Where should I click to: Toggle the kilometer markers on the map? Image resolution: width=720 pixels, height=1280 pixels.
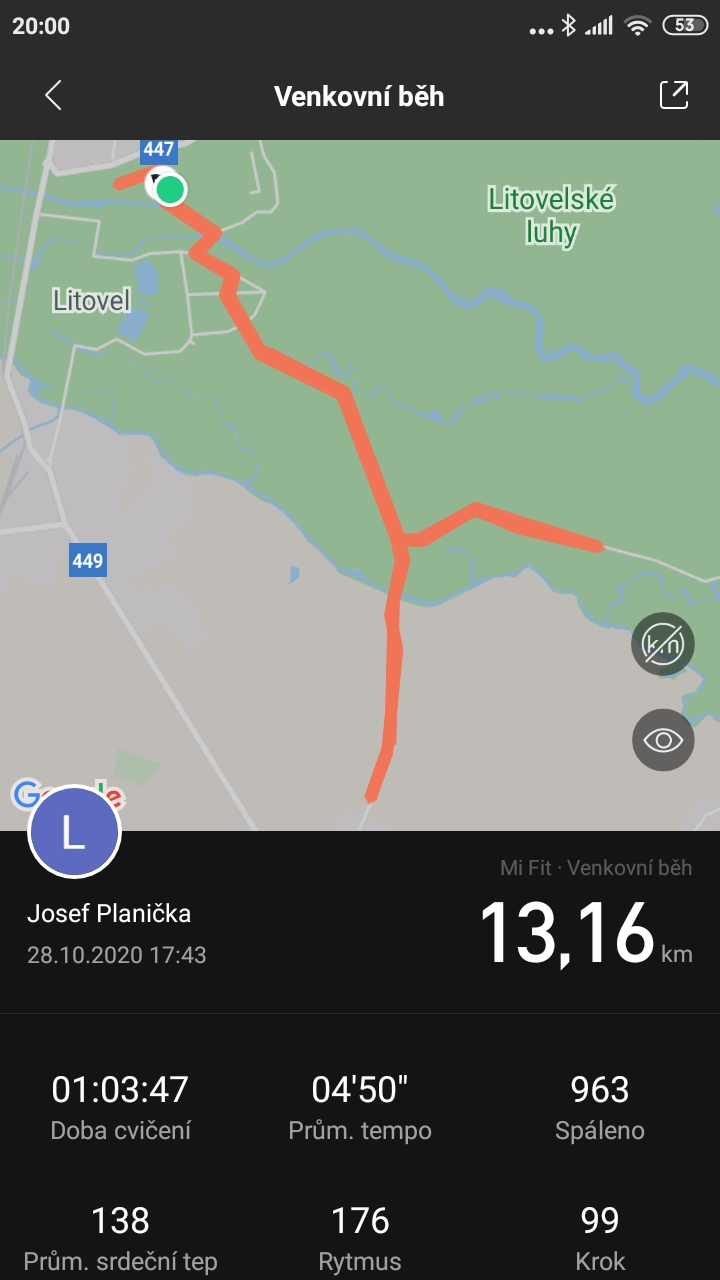(x=663, y=644)
